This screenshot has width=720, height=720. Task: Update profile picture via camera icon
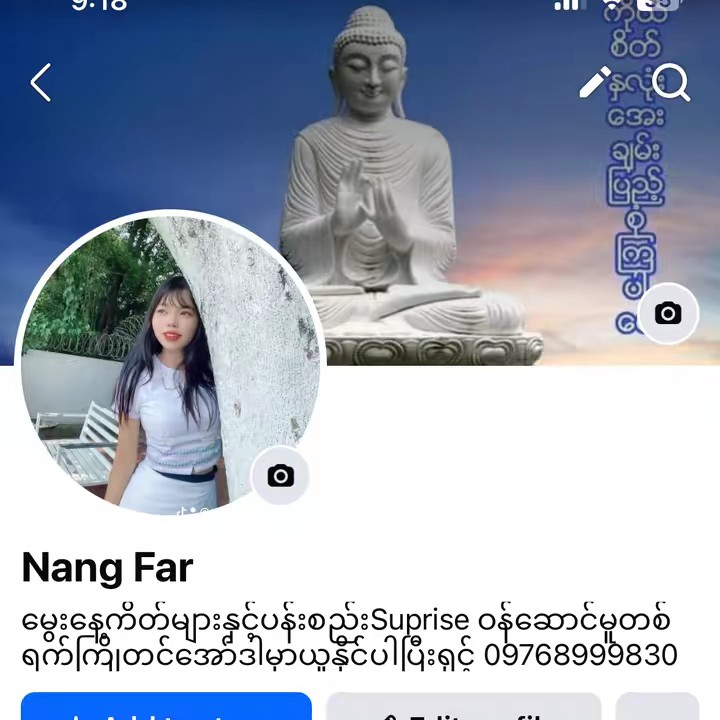pyautogui.click(x=281, y=476)
